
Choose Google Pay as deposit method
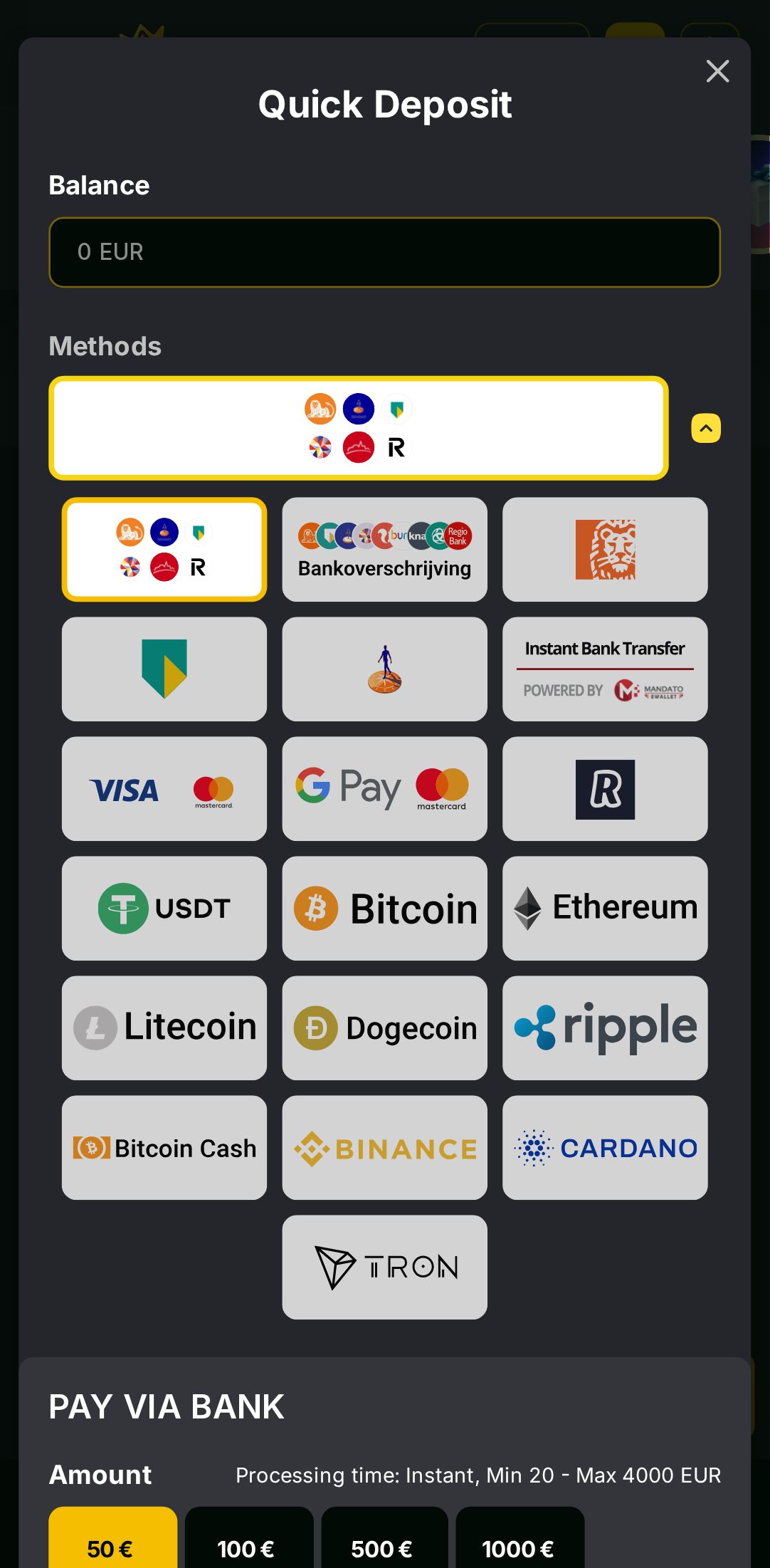[384, 788]
